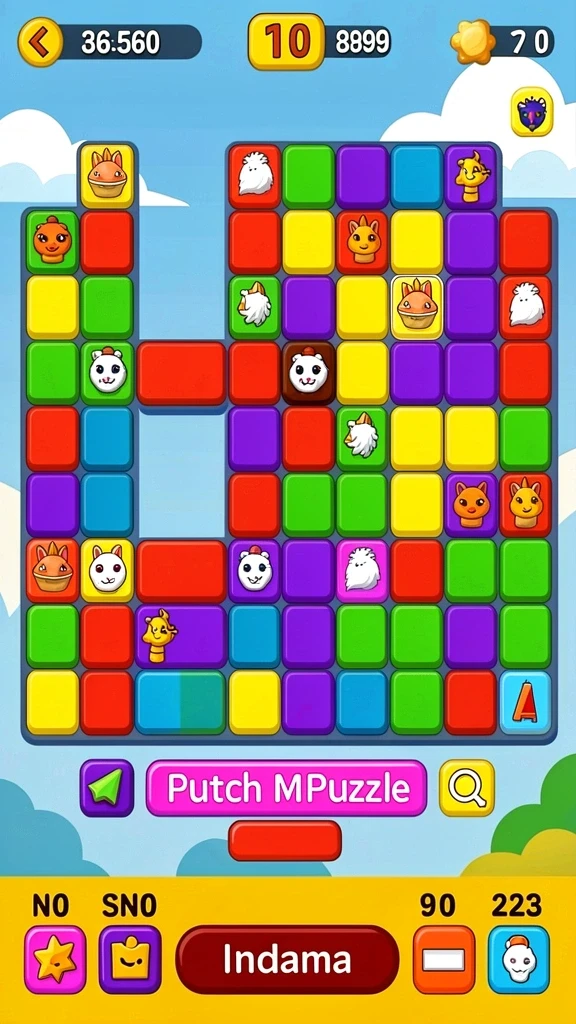
Task: Tap the yellow back arrow button
Action: [x=40, y=42]
